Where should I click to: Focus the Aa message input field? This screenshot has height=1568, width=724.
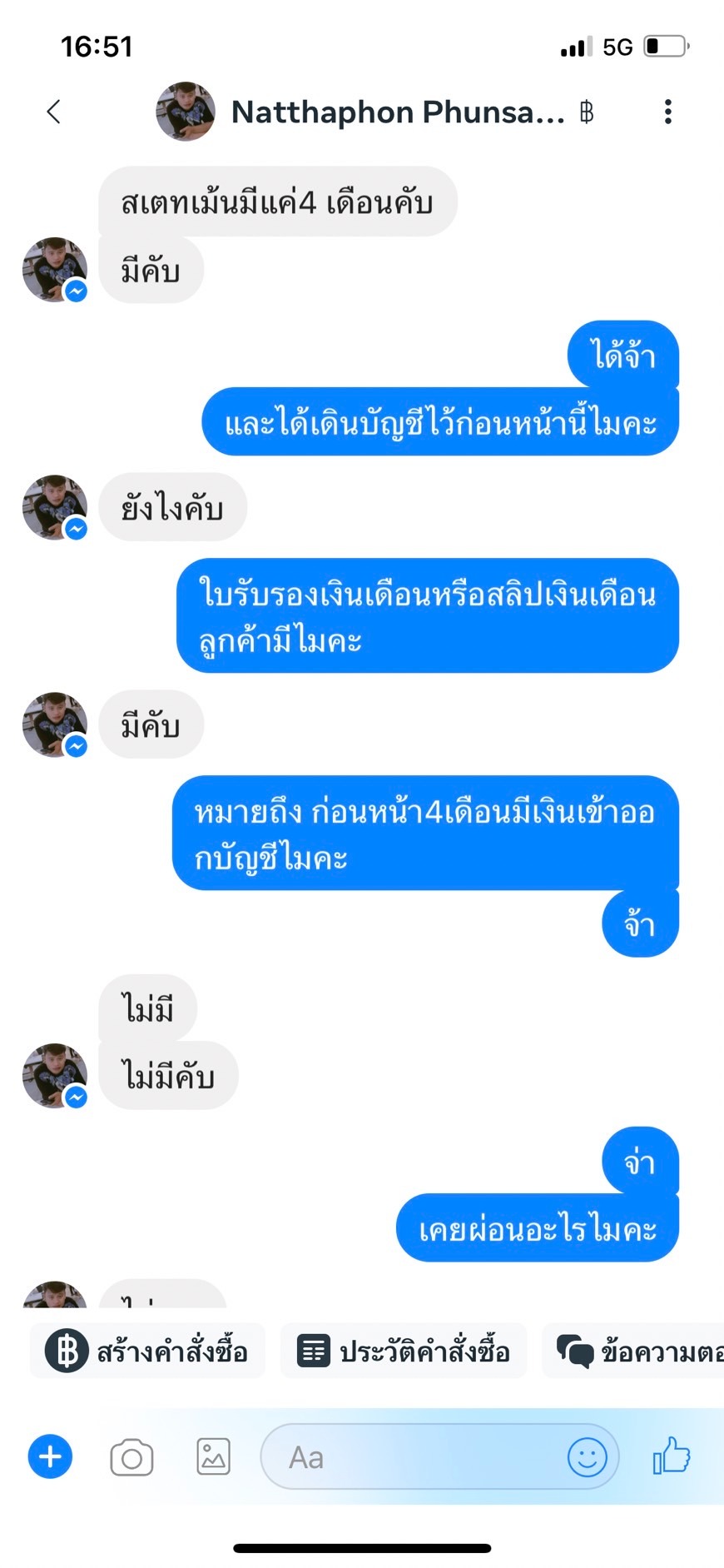(416, 1457)
